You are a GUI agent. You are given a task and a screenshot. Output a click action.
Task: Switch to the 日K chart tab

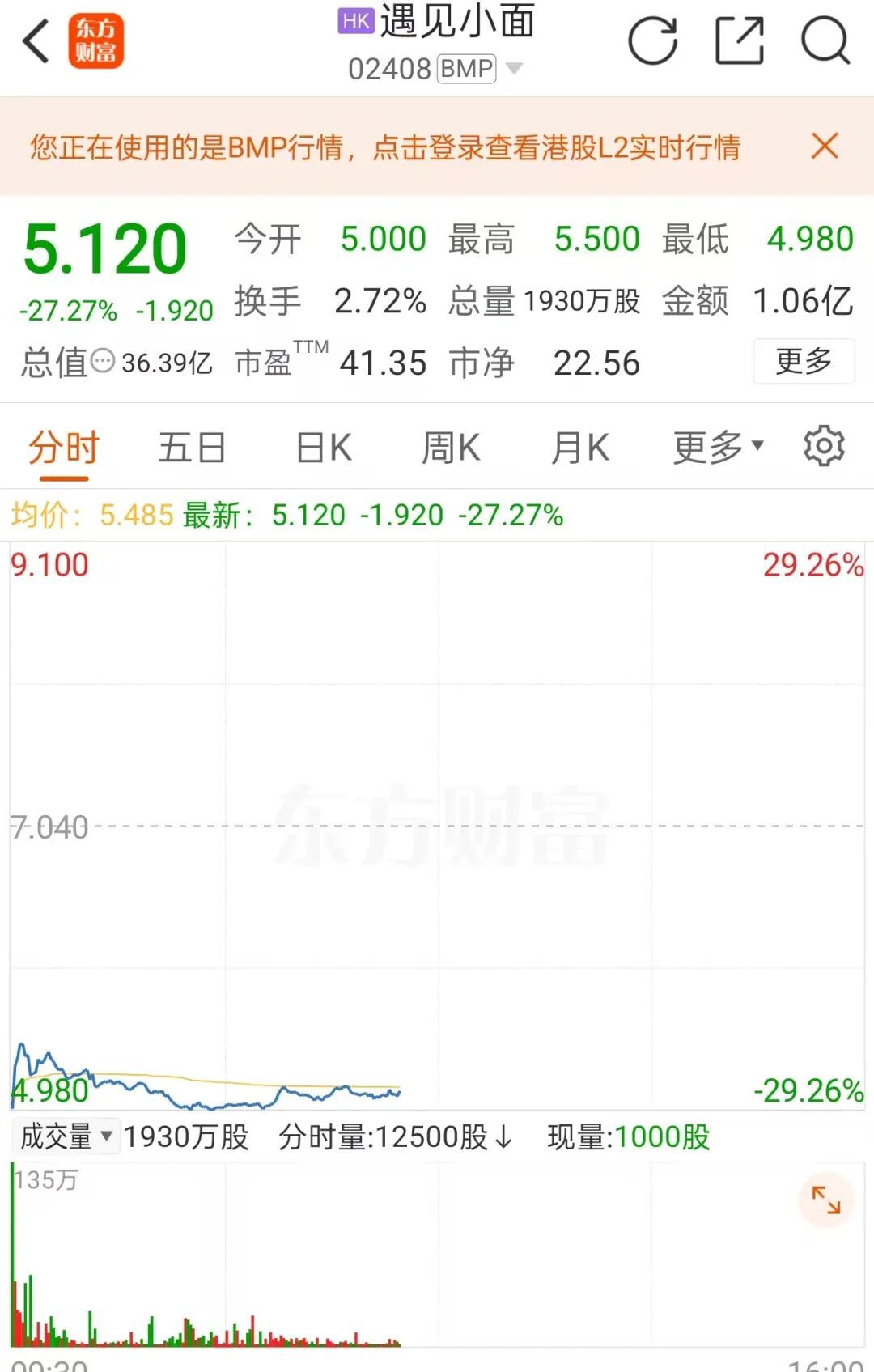(x=324, y=448)
